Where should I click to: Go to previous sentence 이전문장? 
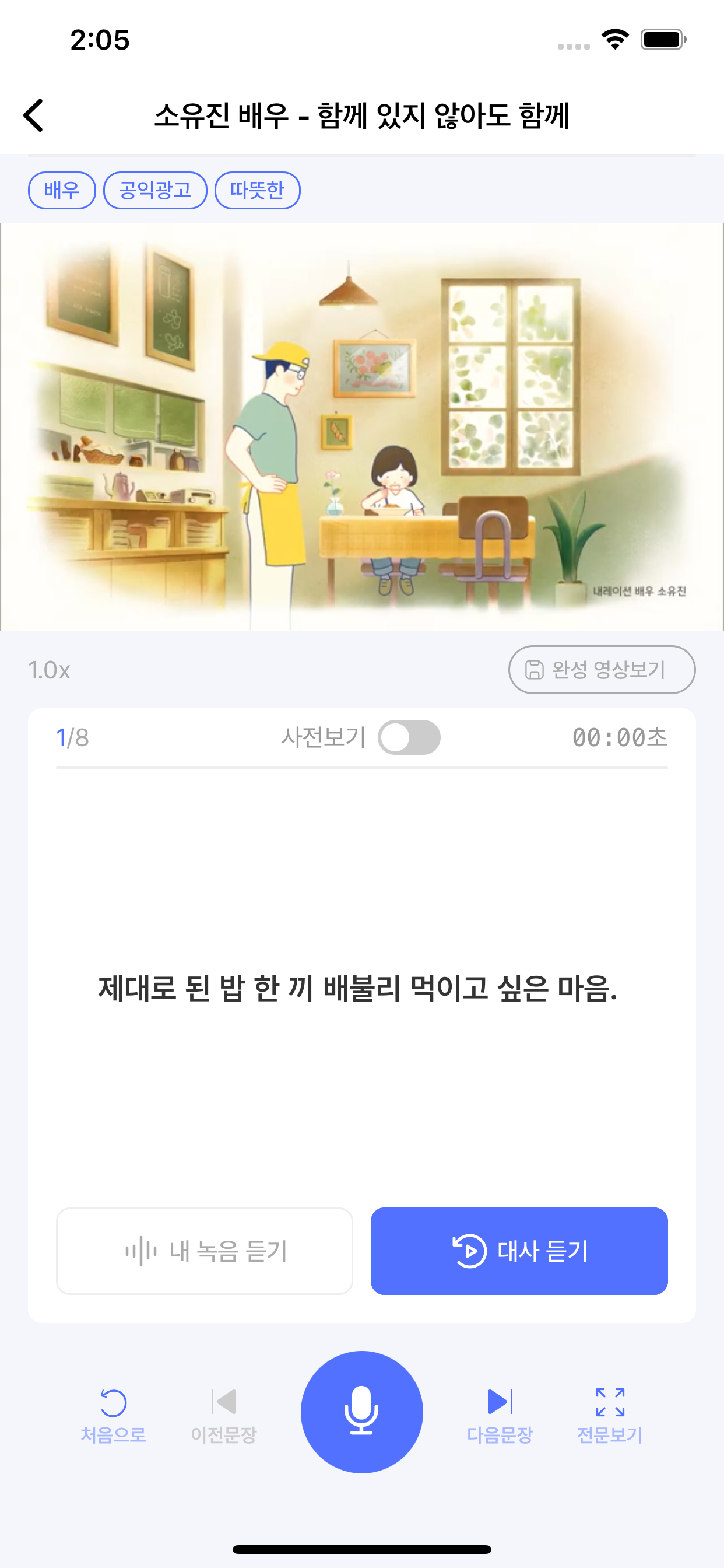pos(223,1415)
